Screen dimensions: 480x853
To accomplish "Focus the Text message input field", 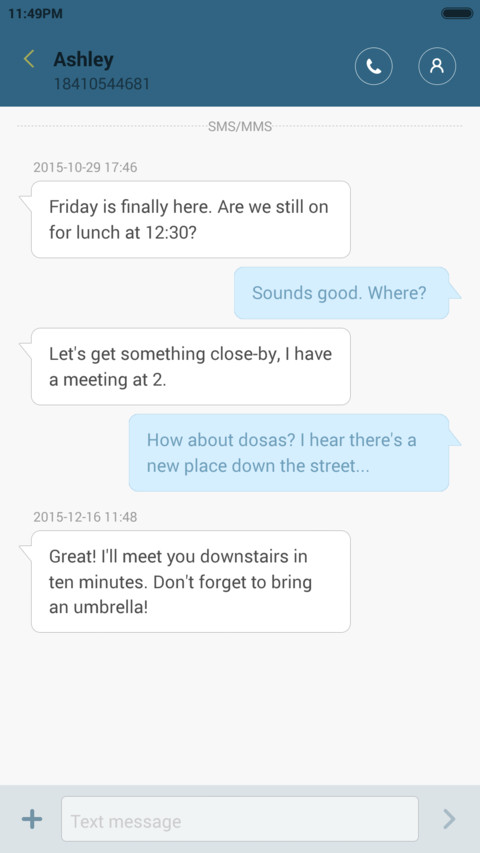I will click(x=239, y=819).
